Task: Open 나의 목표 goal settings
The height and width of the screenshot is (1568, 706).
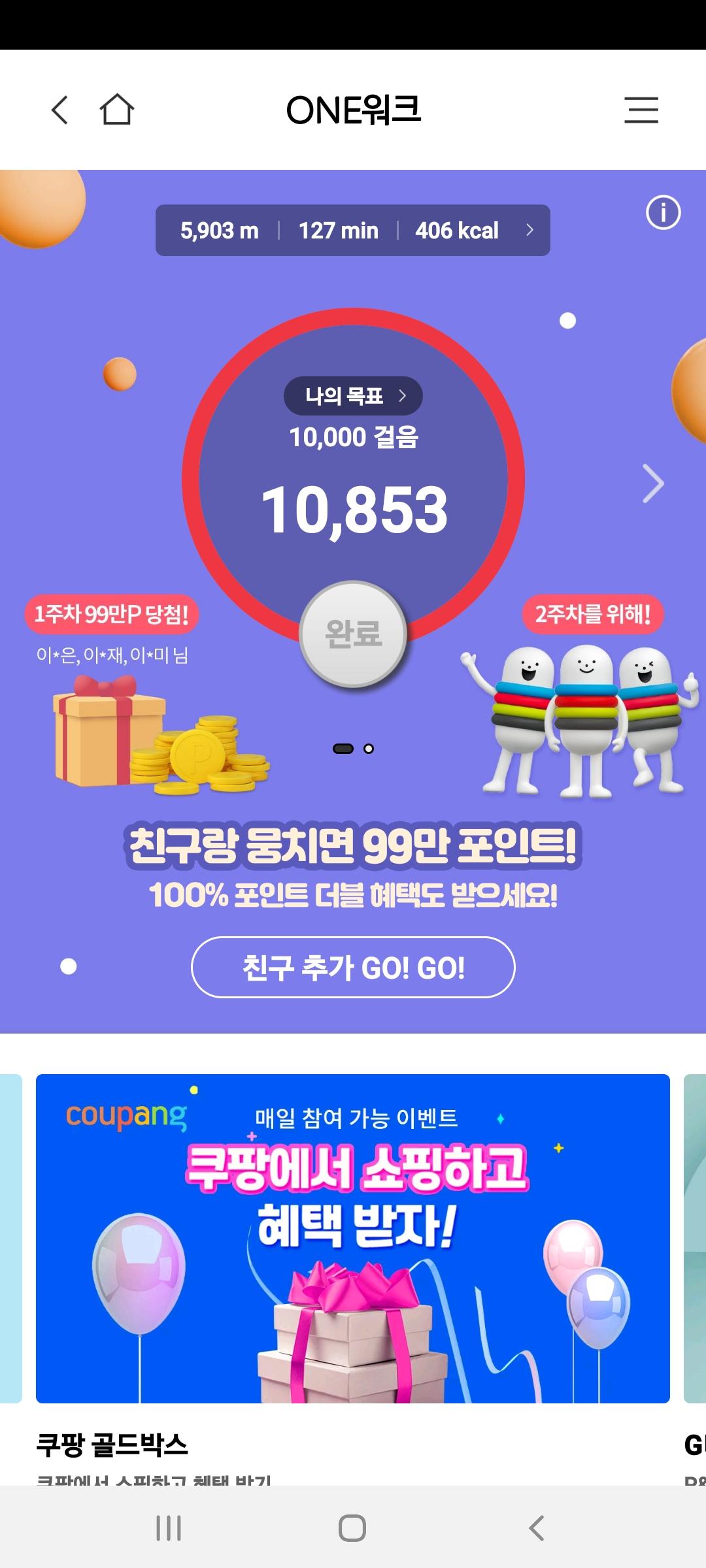Action: pos(353,396)
